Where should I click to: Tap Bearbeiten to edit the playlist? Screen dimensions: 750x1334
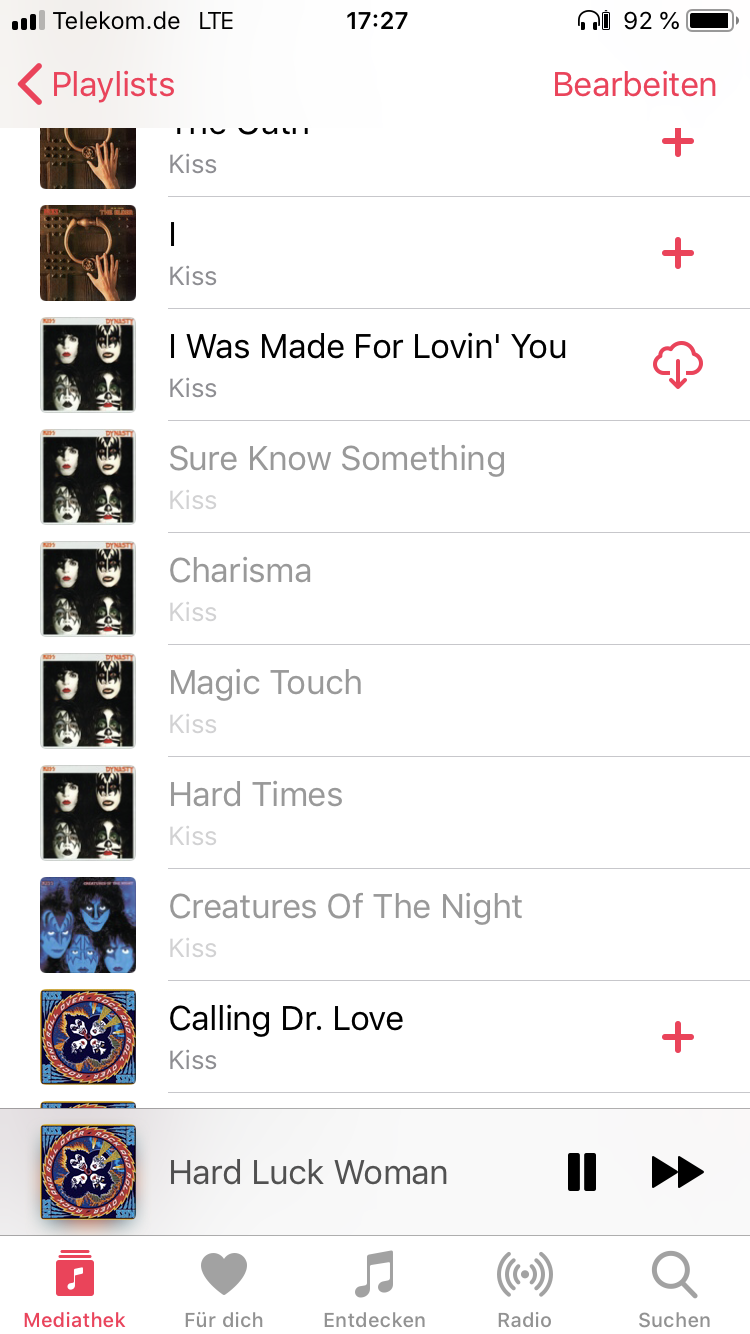tap(635, 85)
